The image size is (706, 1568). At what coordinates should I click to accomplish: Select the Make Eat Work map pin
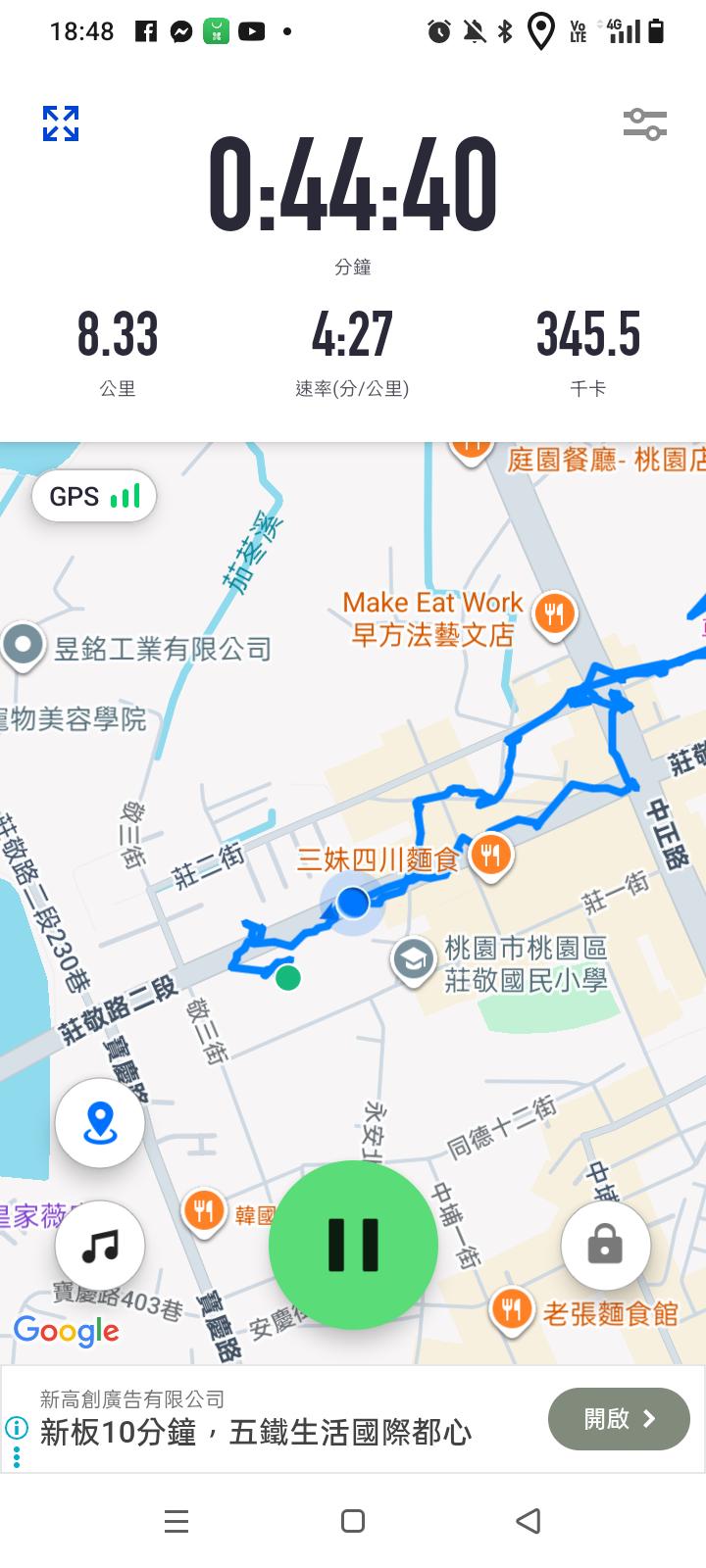pyautogui.click(x=554, y=614)
